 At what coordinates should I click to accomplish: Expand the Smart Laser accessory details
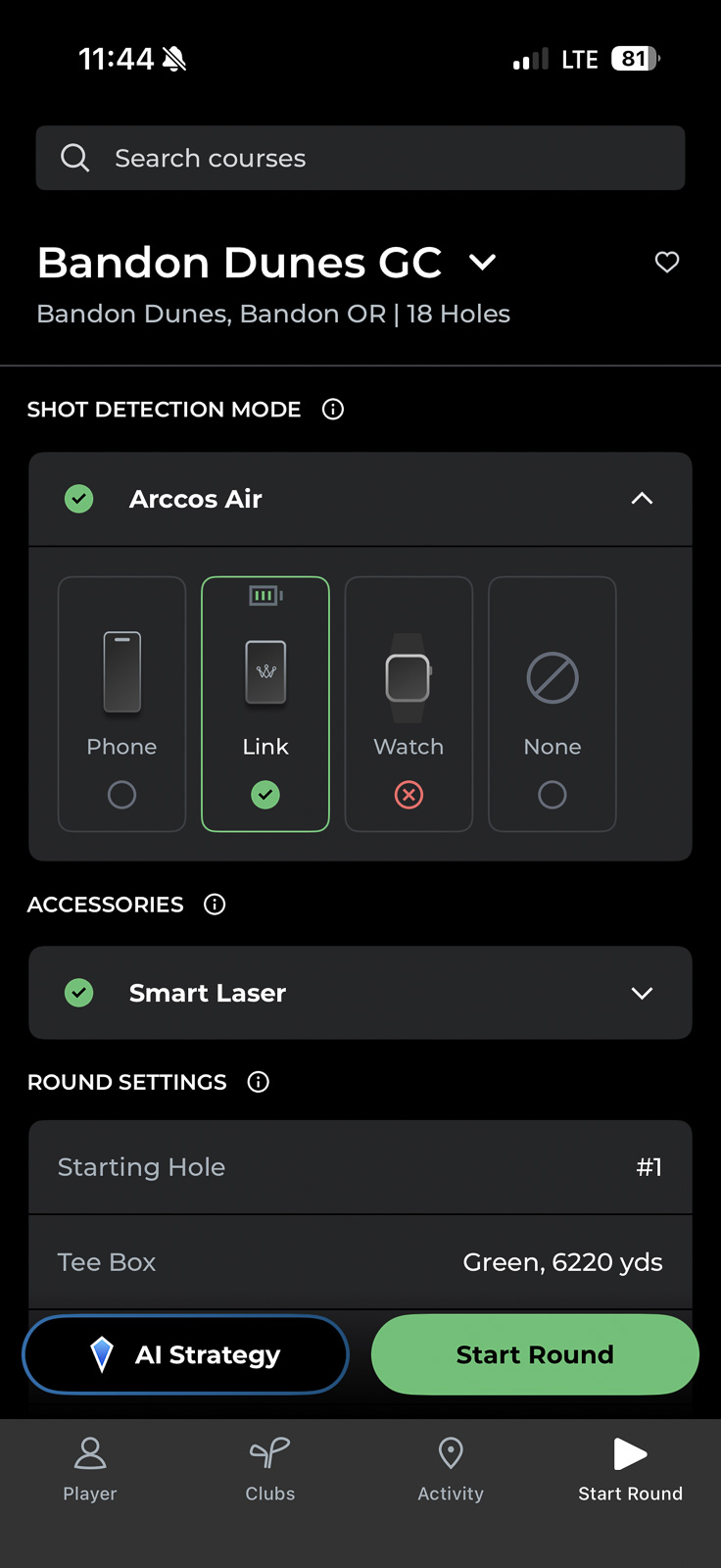[x=642, y=993]
